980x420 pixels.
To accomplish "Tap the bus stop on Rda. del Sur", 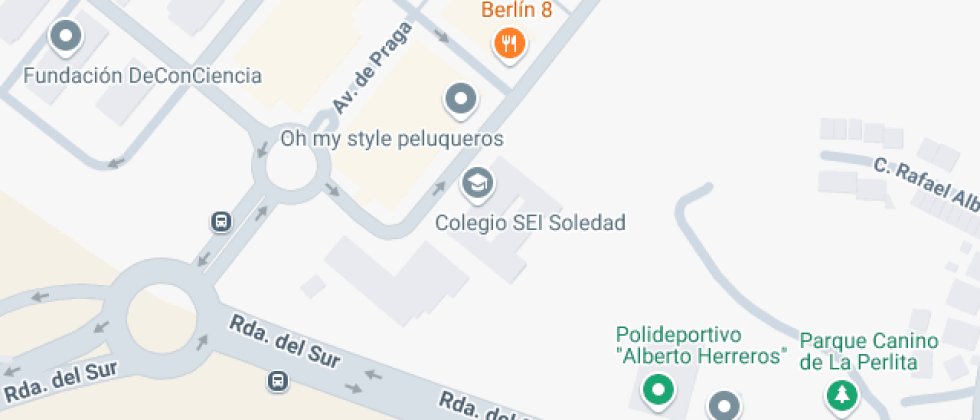I will (277, 380).
